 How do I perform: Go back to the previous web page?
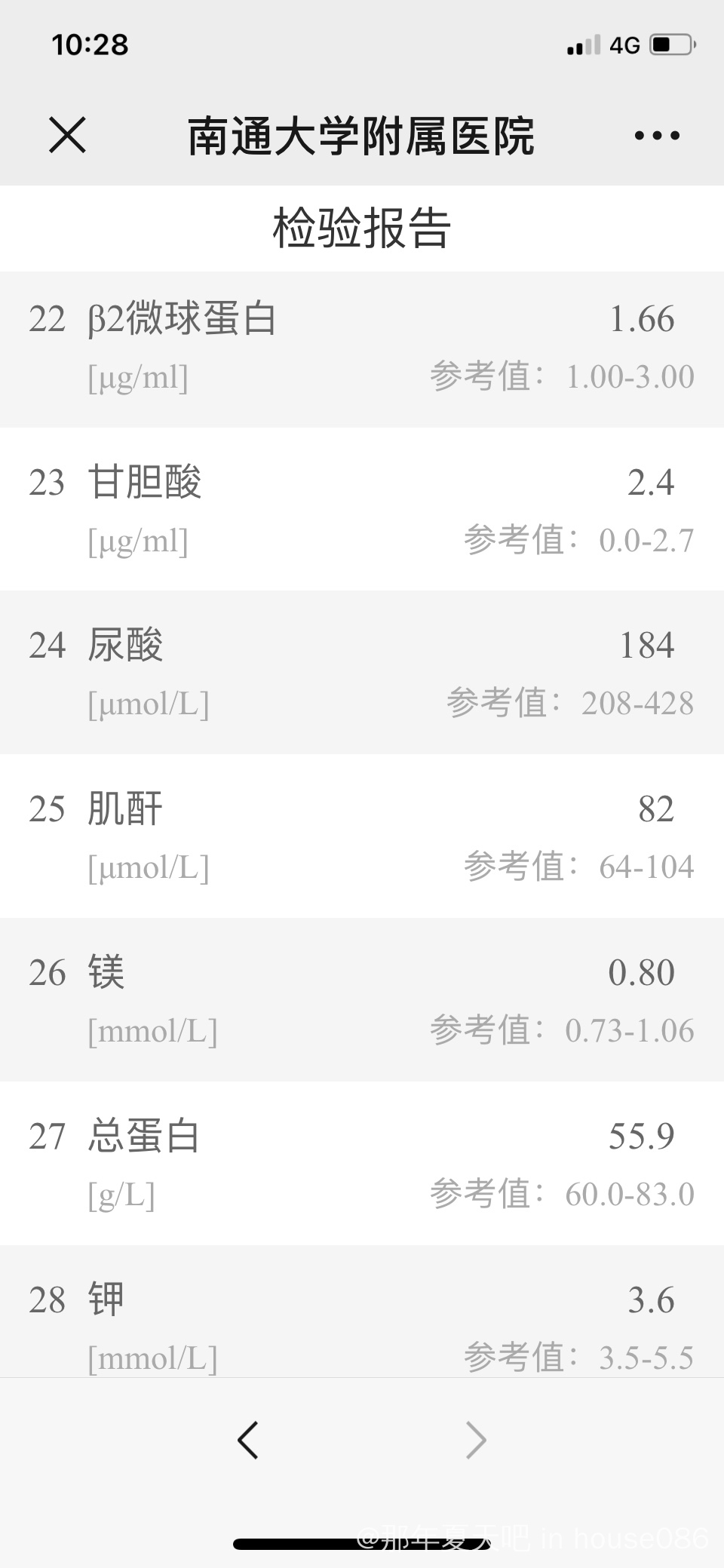[x=248, y=1440]
